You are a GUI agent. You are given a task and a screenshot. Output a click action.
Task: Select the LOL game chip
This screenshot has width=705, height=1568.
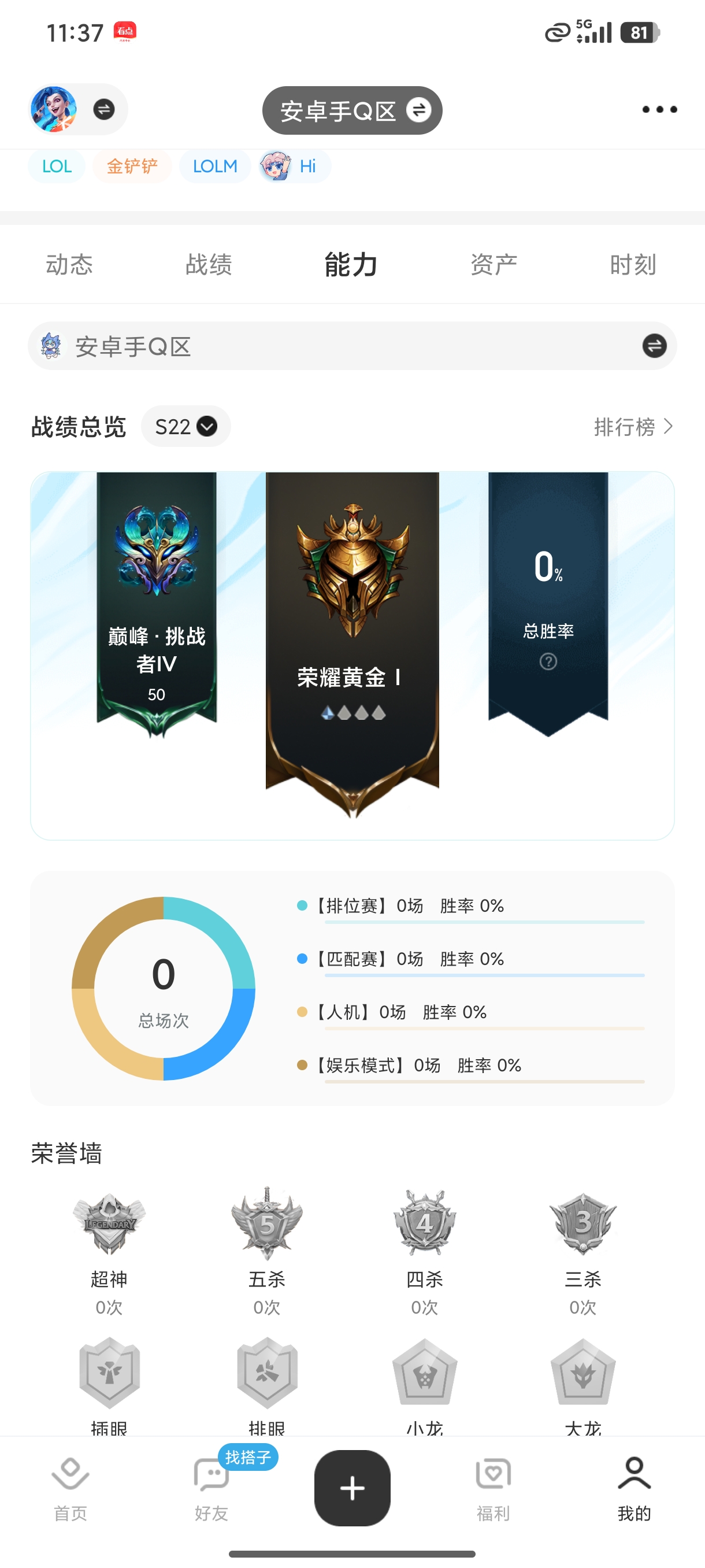click(x=57, y=166)
